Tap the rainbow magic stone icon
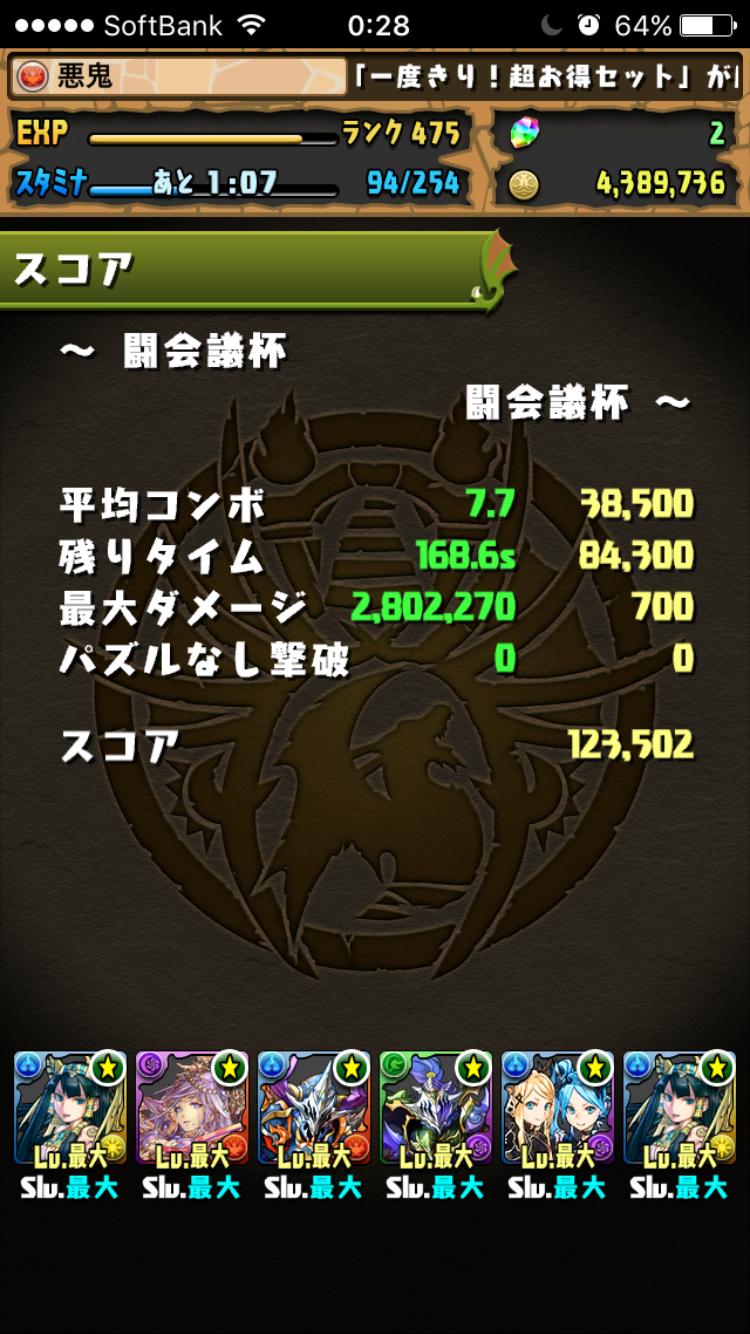The width and height of the screenshot is (750, 1334). tap(524, 132)
